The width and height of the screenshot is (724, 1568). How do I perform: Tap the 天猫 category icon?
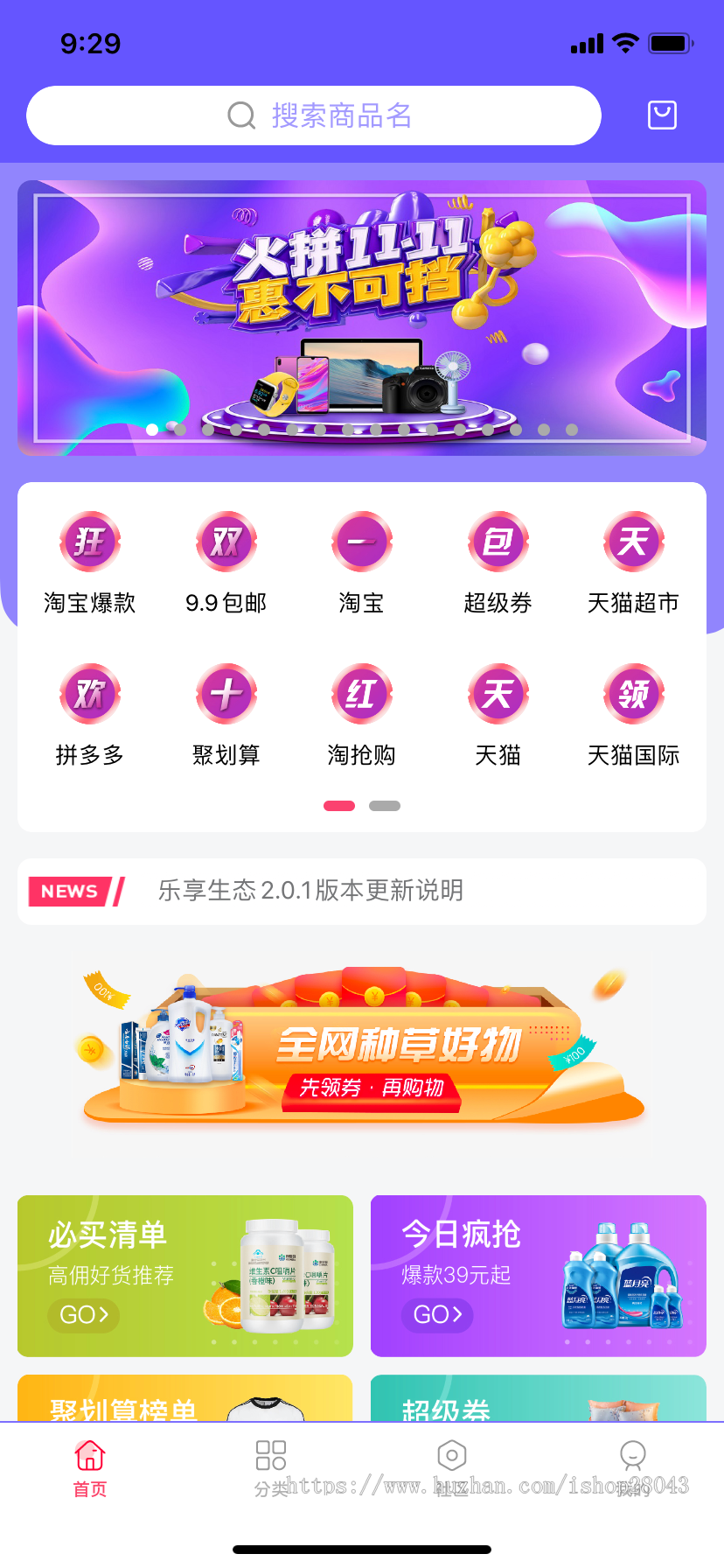point(498,693)
